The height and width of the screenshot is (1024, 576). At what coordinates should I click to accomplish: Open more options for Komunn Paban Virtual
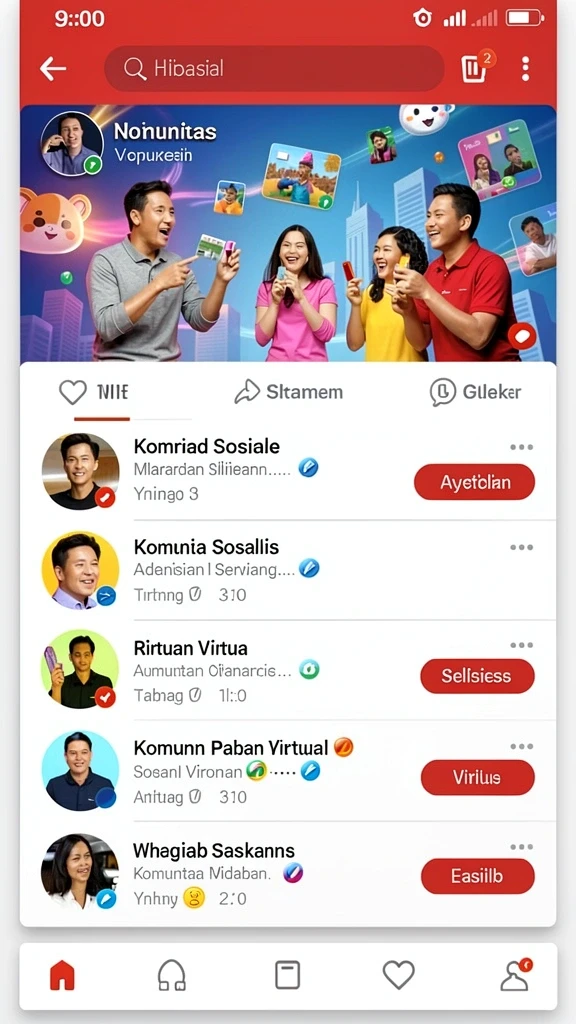pyautogui.click(x=521, y=746)
